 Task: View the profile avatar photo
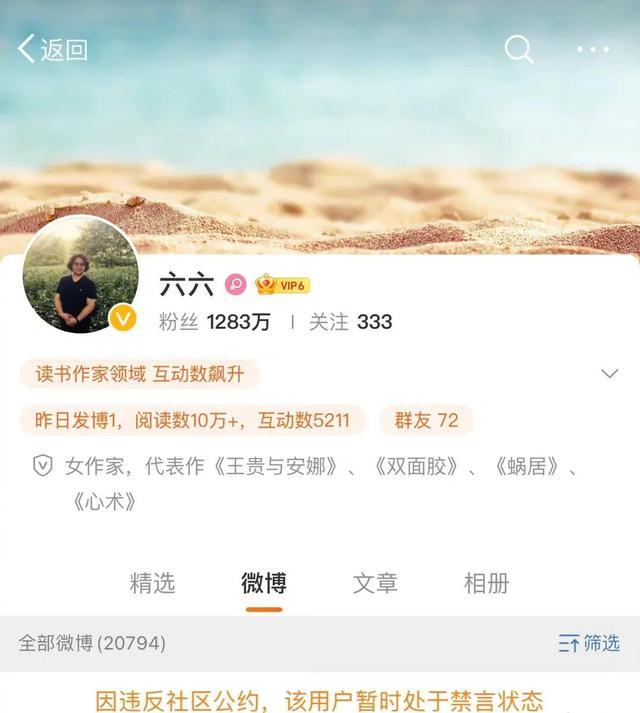tap(80, 274)
